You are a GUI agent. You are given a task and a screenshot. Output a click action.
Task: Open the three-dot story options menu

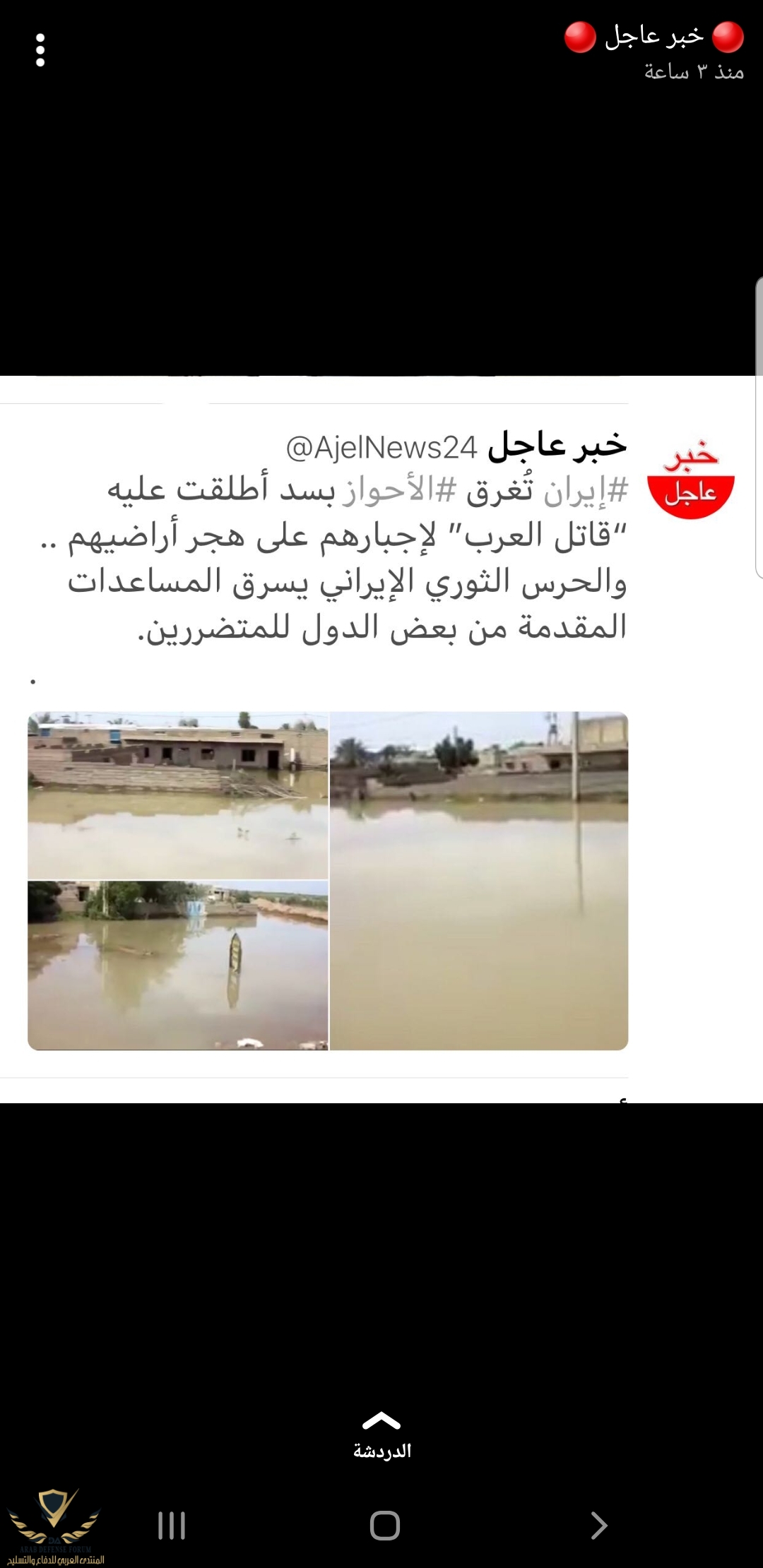tap(40, 50)
